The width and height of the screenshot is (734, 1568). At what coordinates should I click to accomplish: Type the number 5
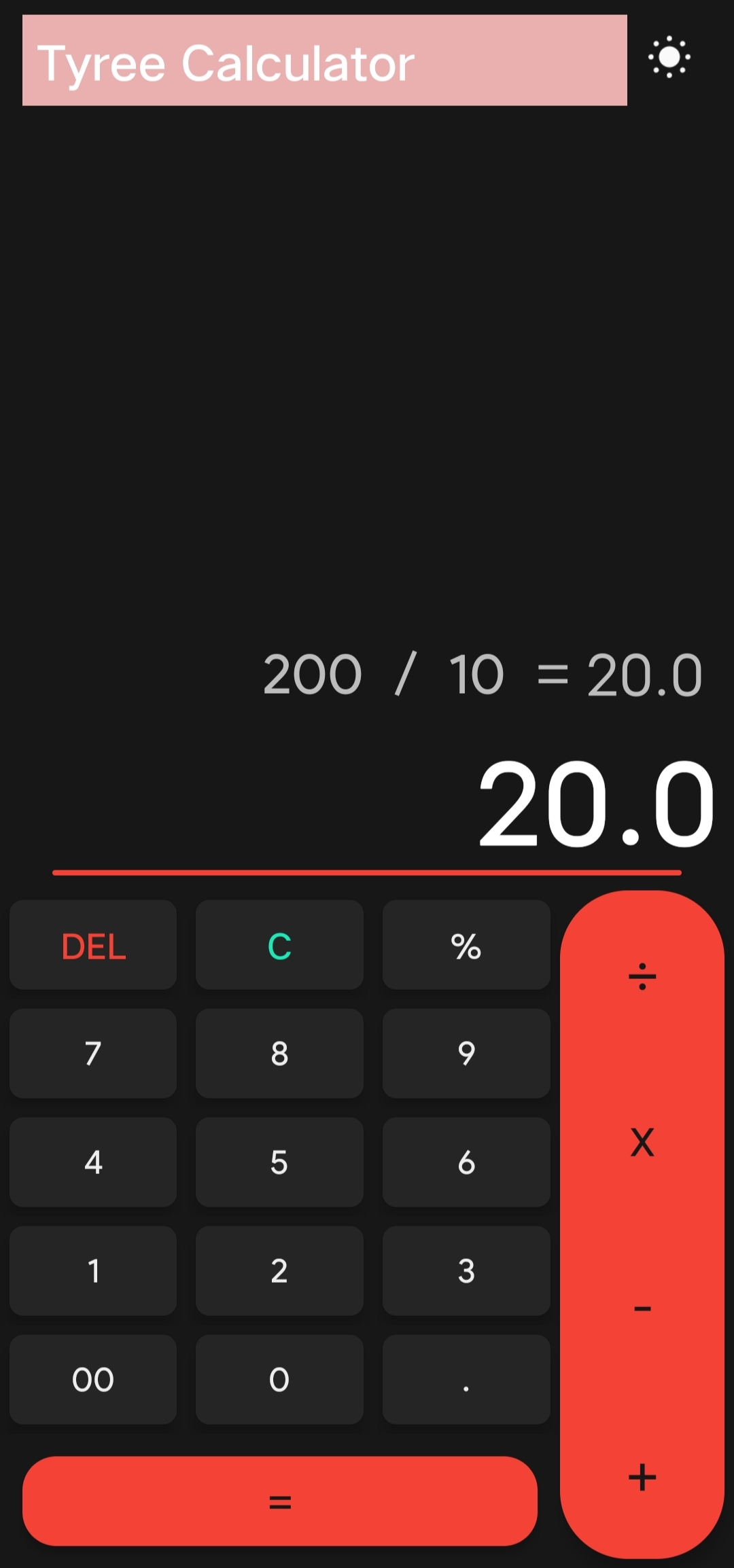tap(279, 1162)
